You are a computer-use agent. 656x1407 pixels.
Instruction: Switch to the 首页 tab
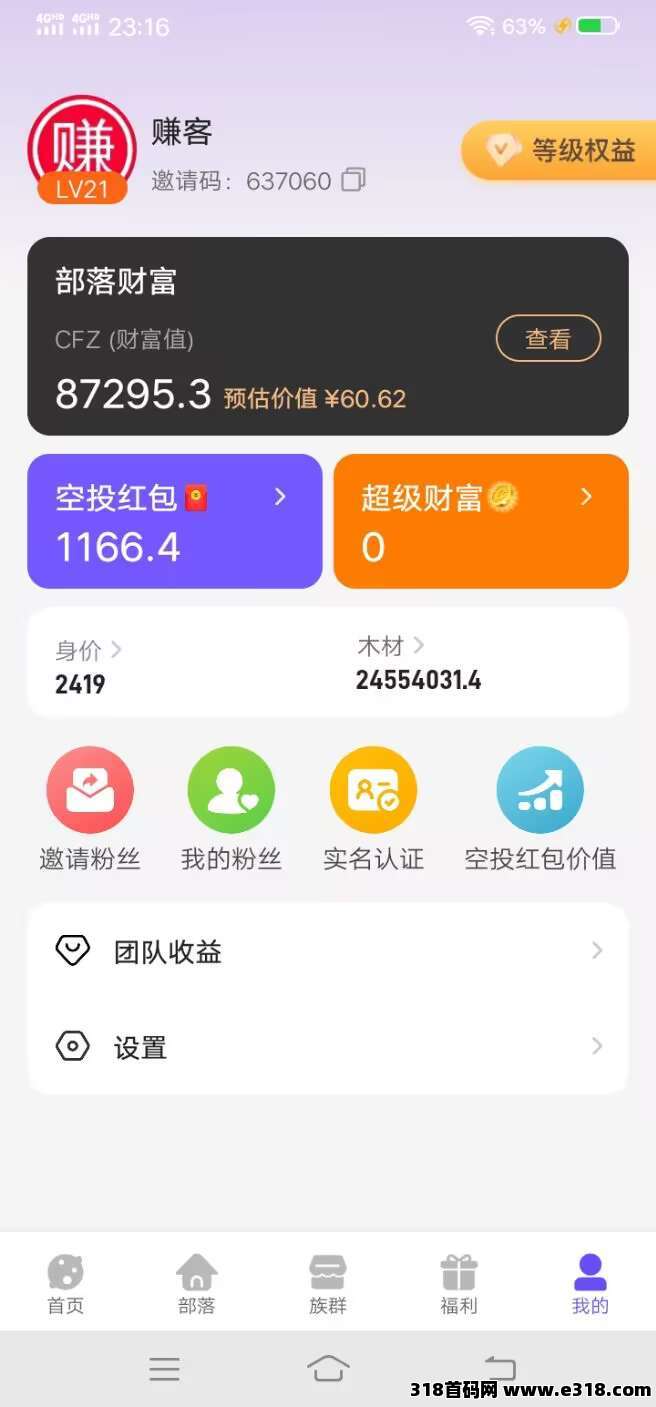click(x=66, y=1284)
